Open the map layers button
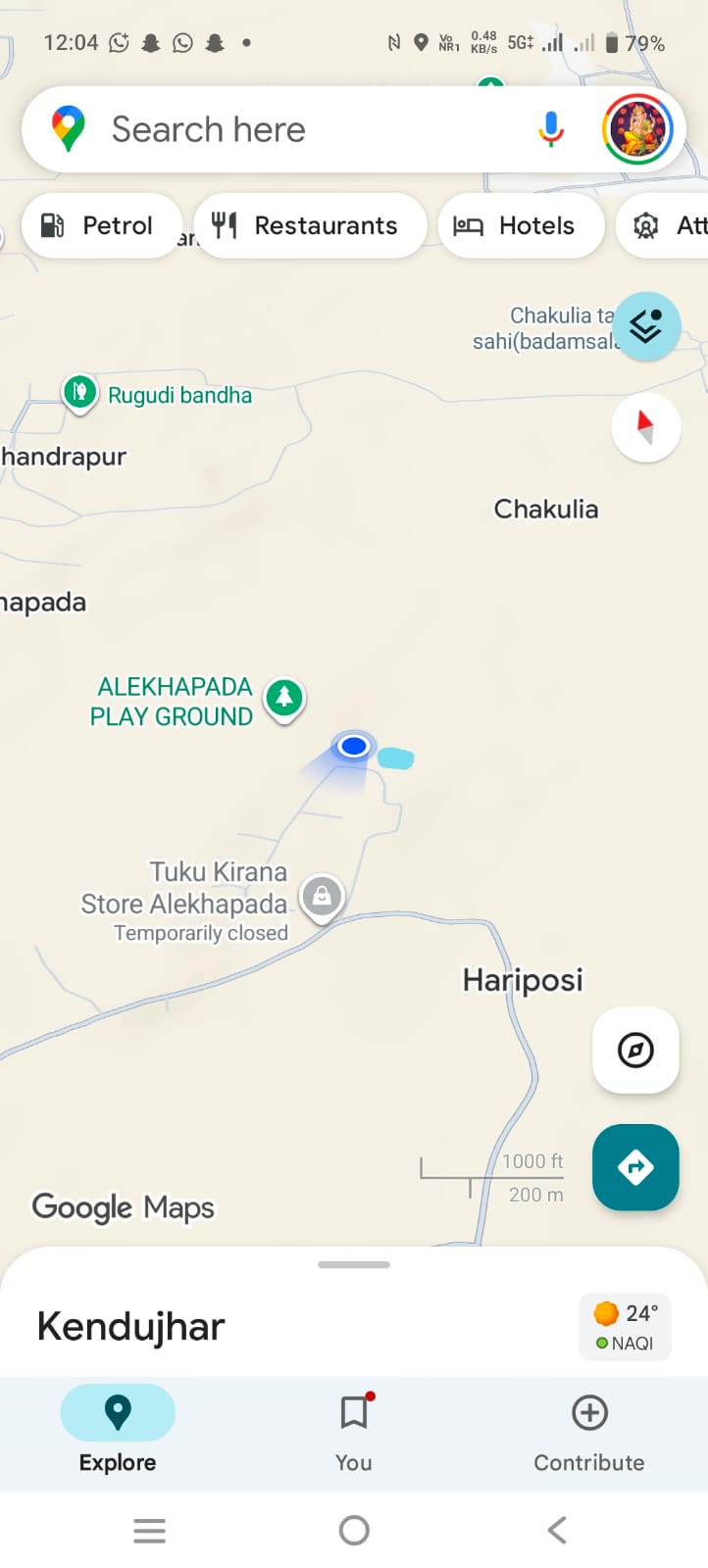This screenshot has height=1568, width=708. [x=646, y=326]
